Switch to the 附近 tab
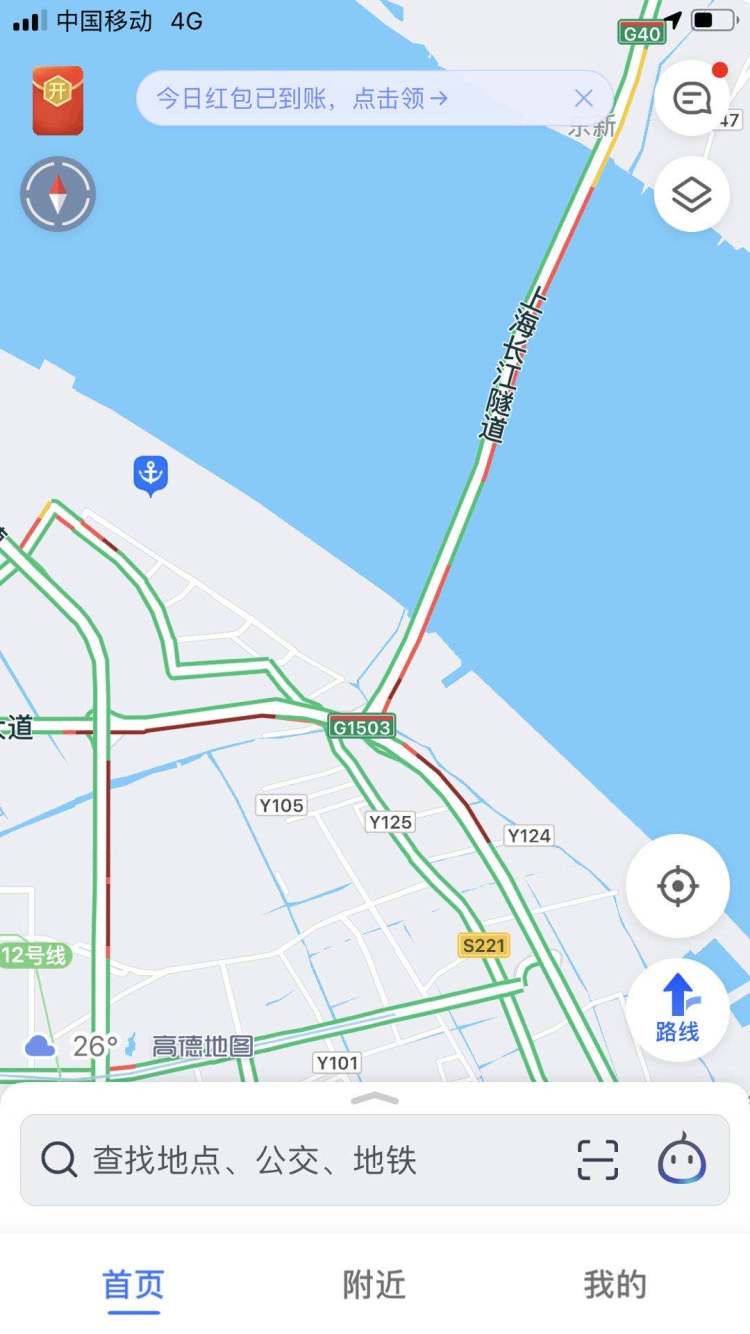 pyautogui.click(x=375, y=1285)
